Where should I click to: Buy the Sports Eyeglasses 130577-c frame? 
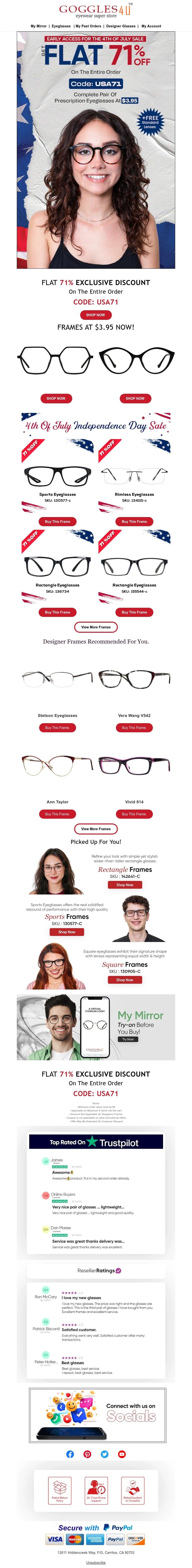coord(57,521)
